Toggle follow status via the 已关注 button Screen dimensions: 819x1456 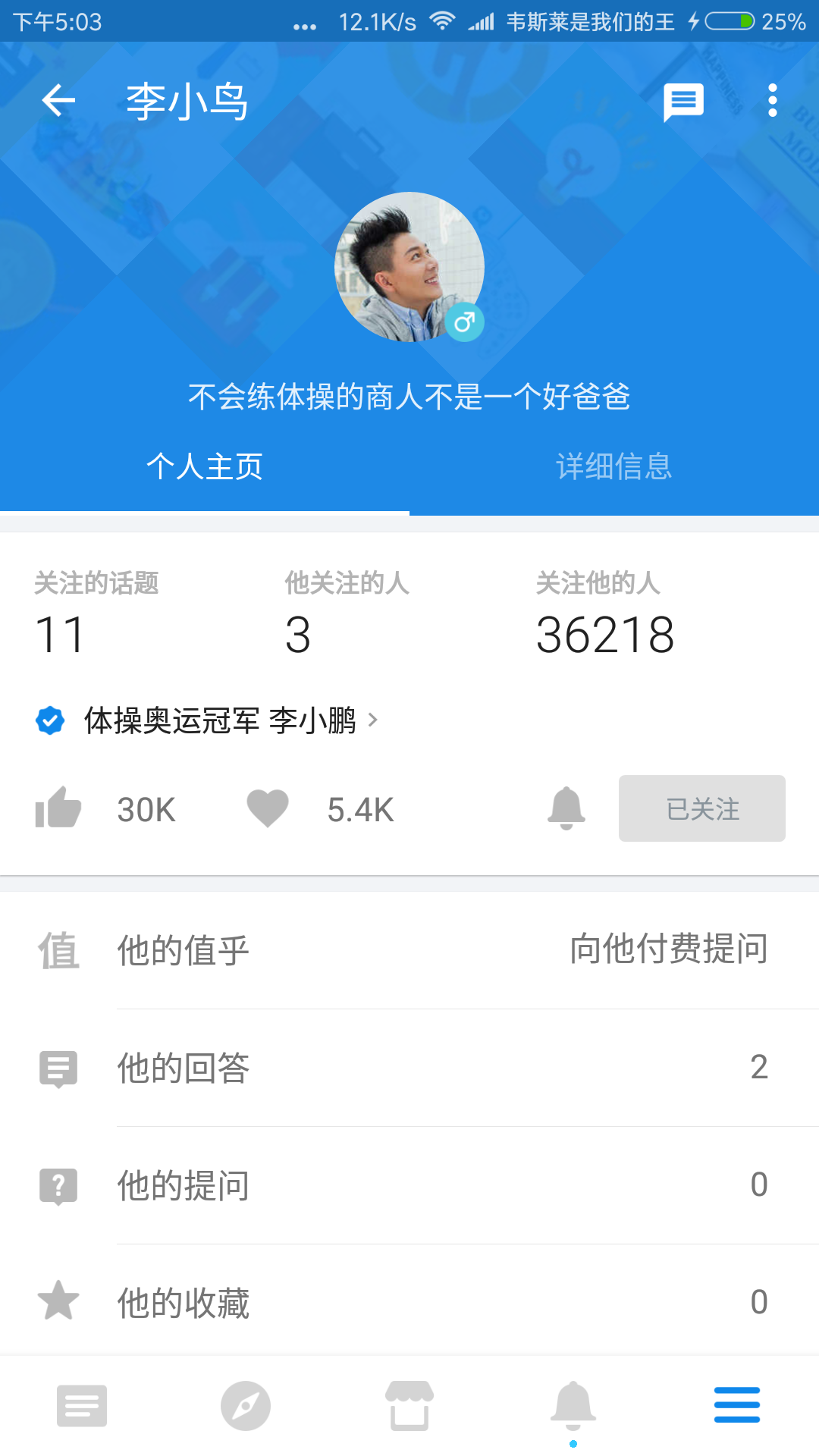point(701,808)
